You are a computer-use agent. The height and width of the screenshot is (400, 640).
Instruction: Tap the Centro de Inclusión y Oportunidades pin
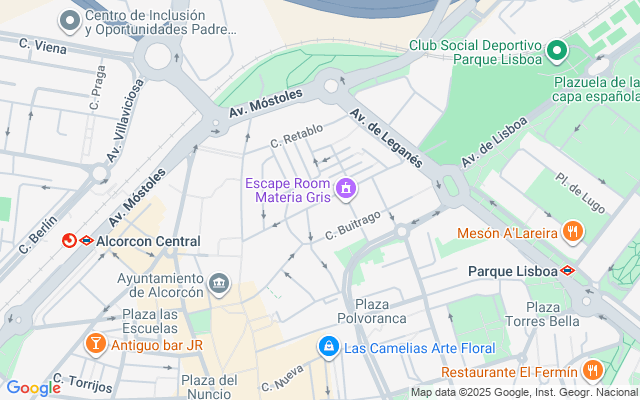click(x=70, y=21)
